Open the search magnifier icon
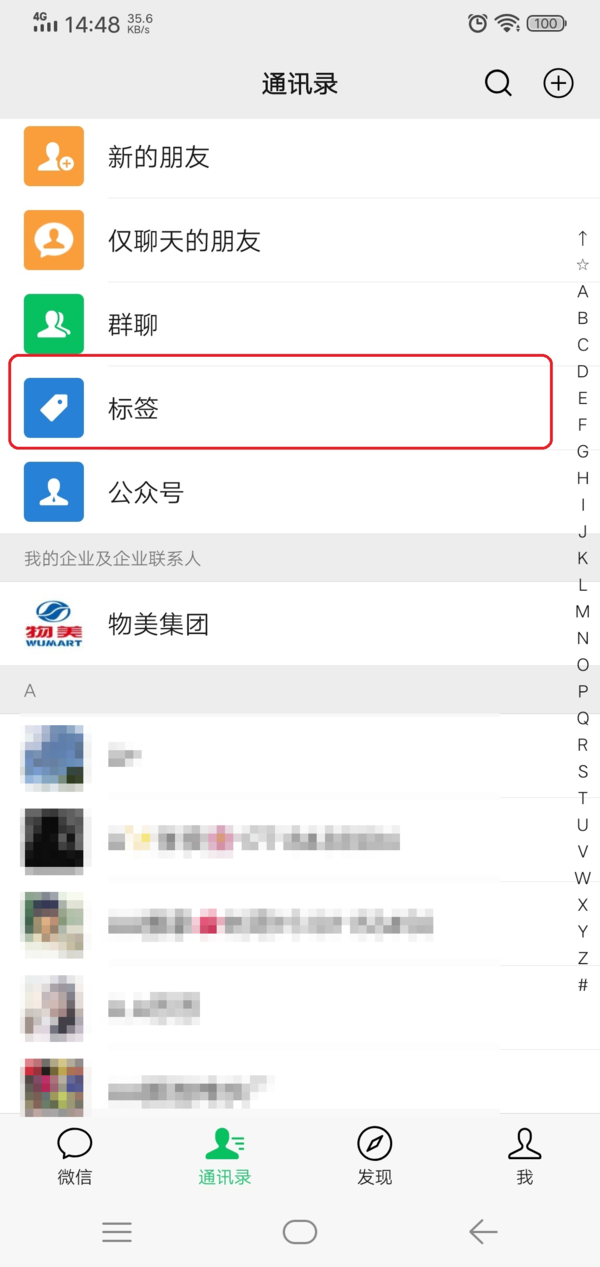The image size is (600, 1267). pos(498,83)
